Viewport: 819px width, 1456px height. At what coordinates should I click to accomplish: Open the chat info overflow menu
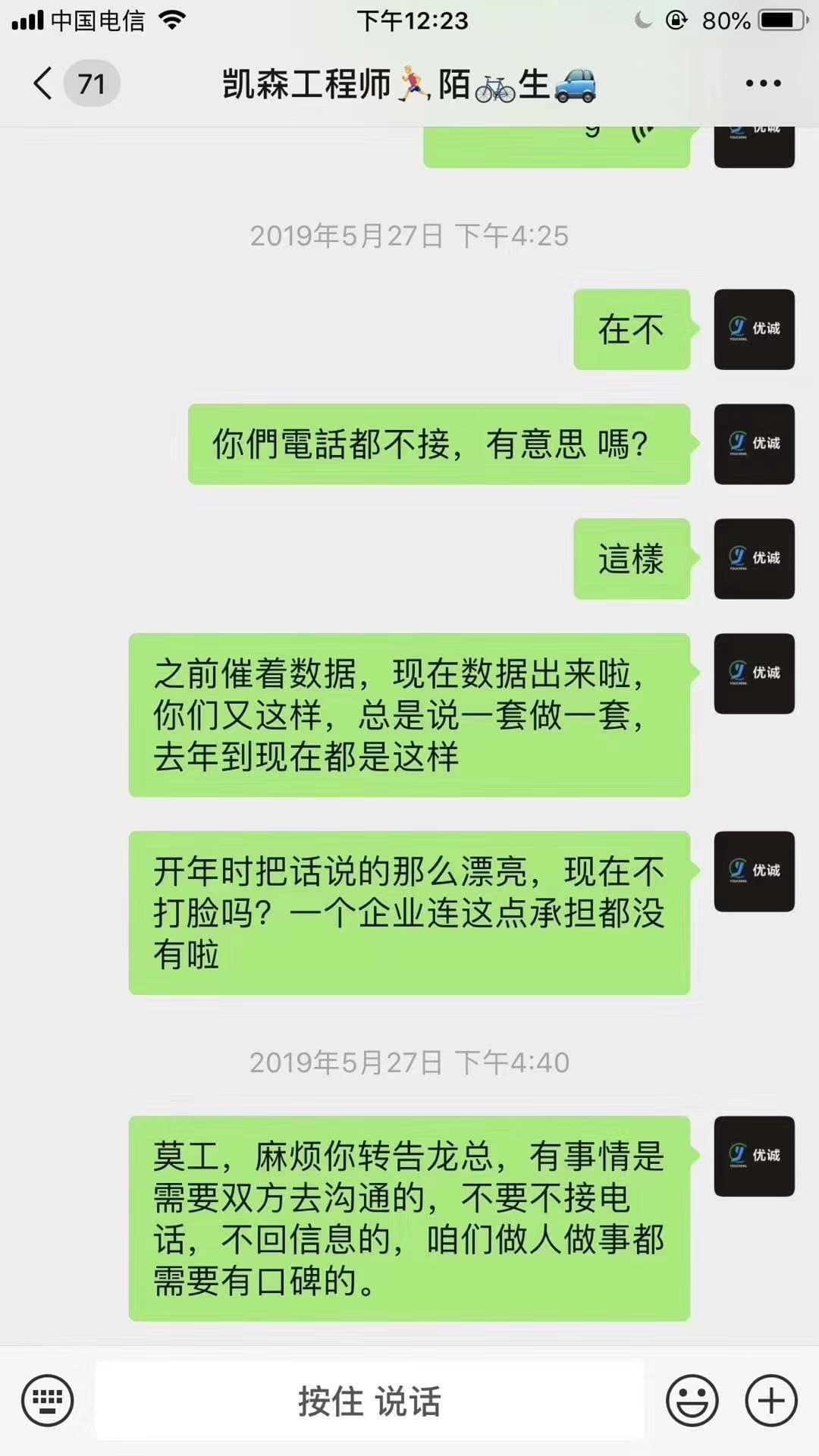coord(763,83)
